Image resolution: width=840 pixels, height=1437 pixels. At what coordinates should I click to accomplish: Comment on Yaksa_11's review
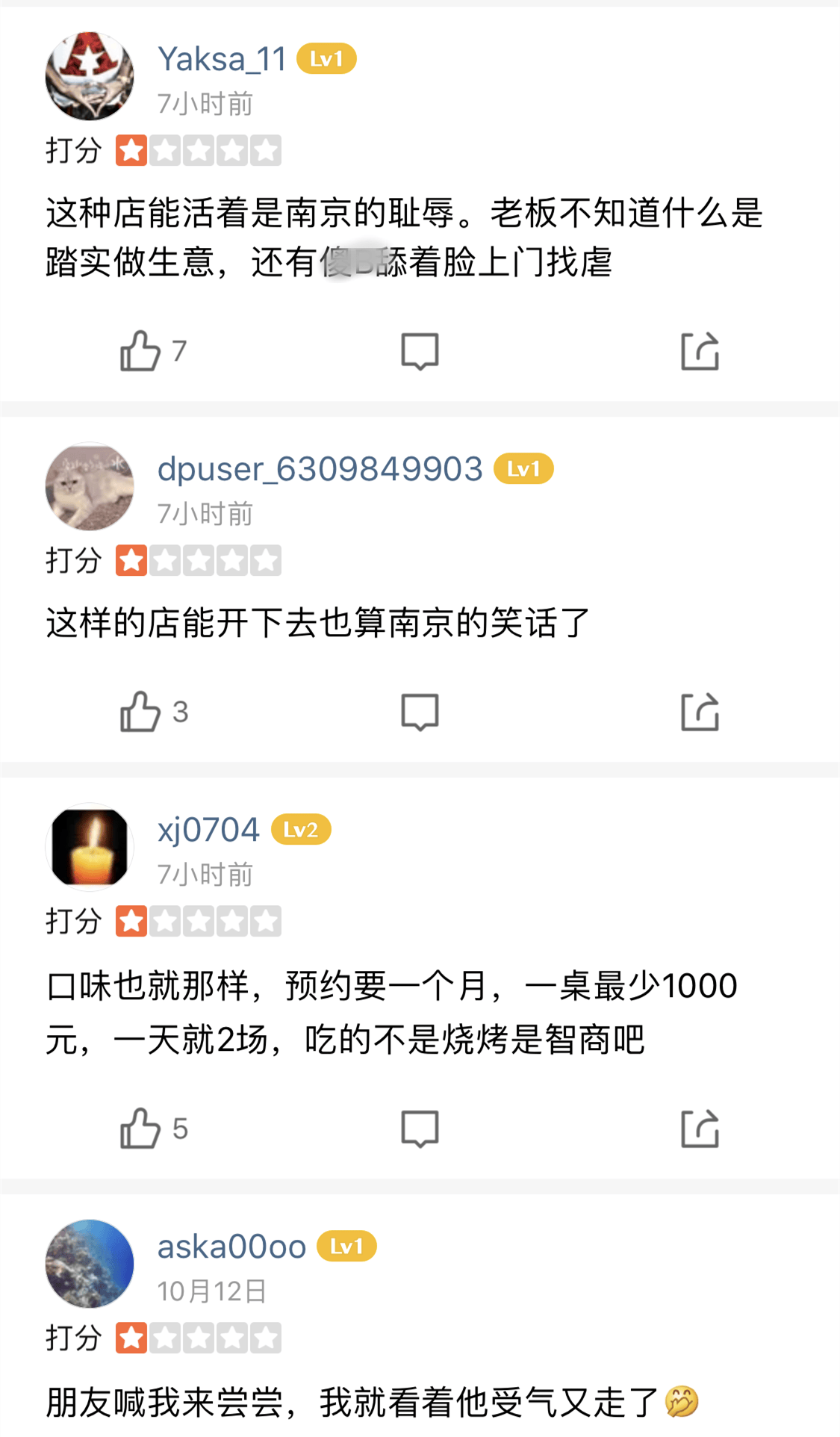tap(420, 351)
